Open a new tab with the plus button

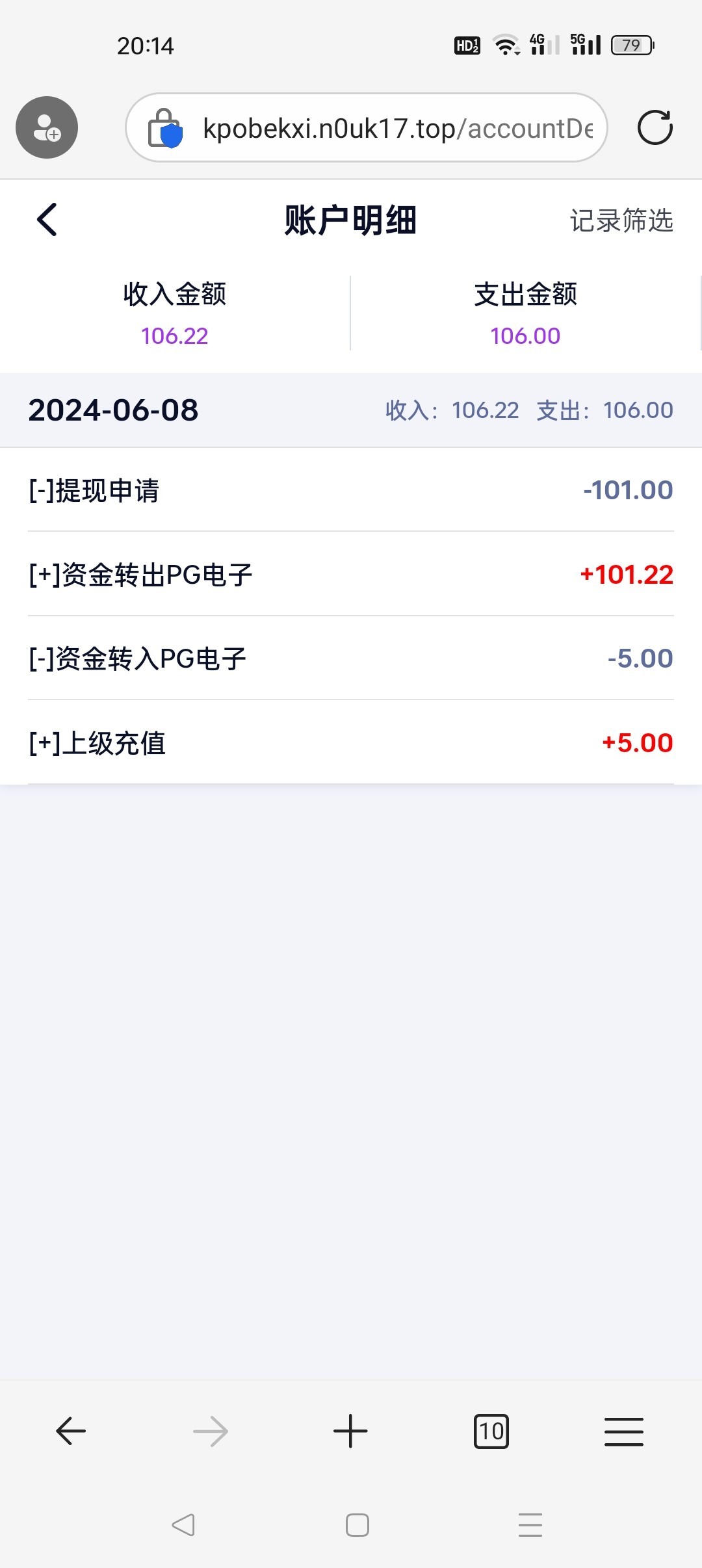point(350,1431)
